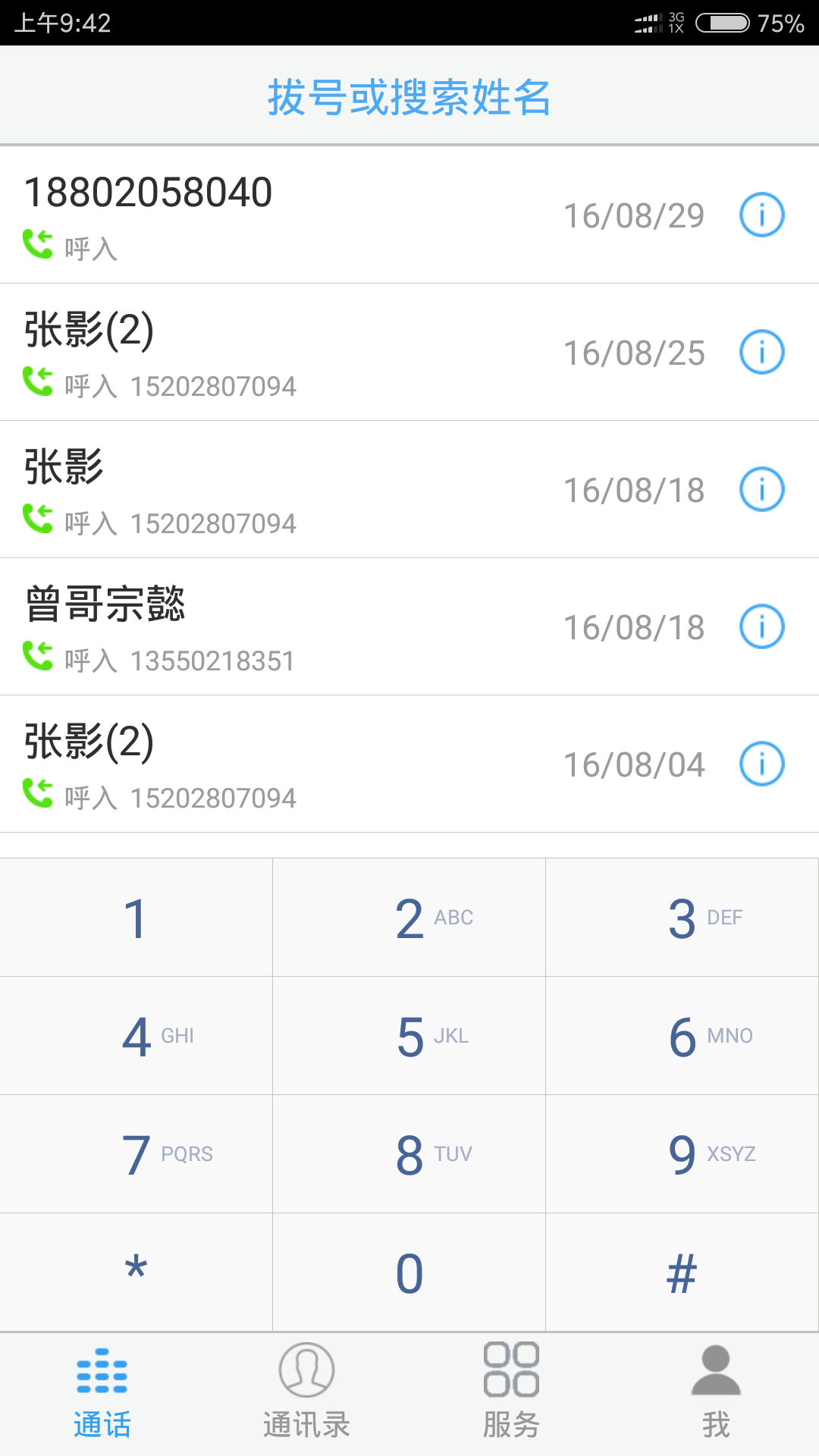
Task: Switch to the 通讯录 contacts tab
Action: (306, 1392)
